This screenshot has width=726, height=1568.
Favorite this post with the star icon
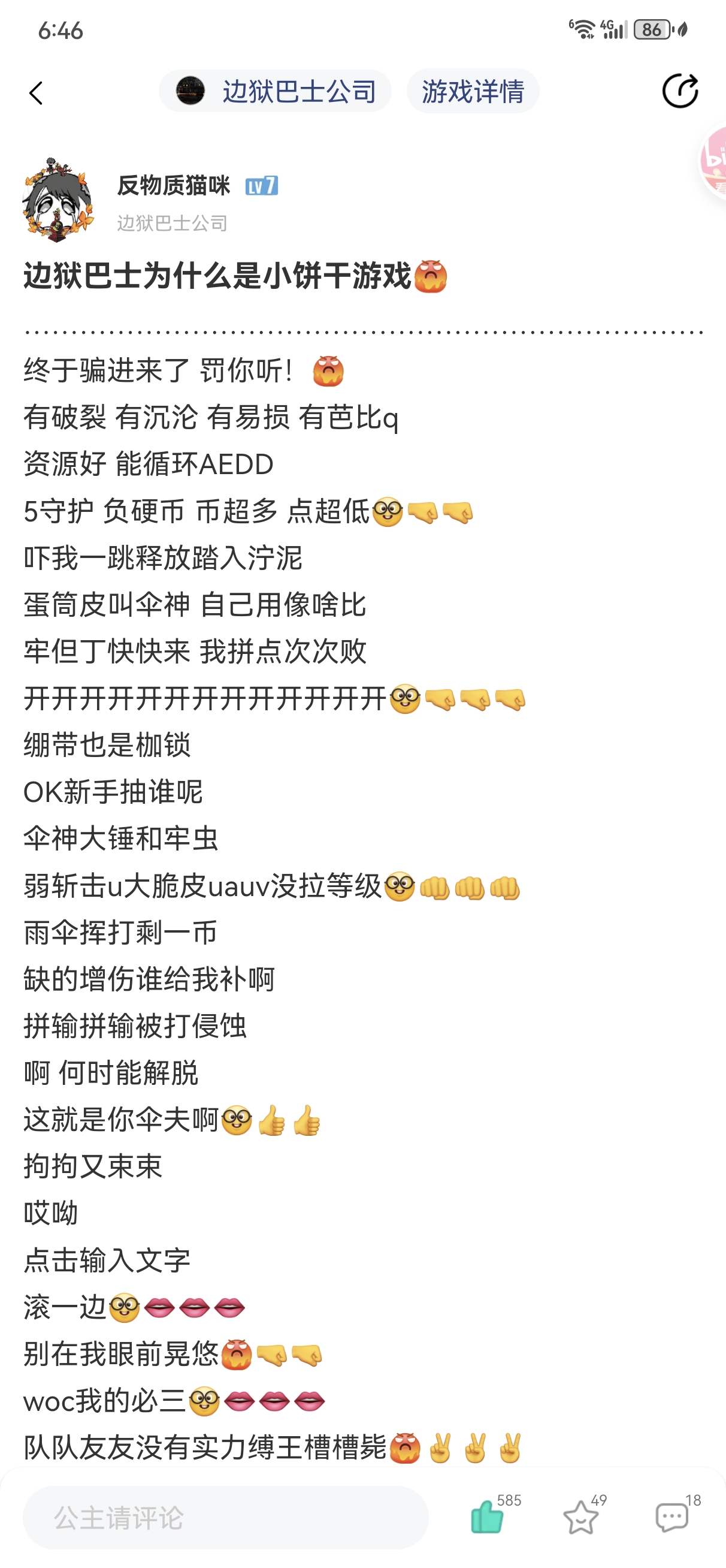580,1517
